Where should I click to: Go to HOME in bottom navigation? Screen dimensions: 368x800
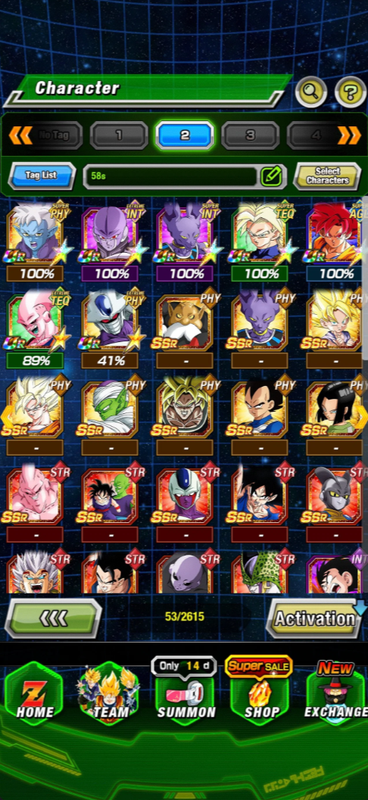click(33, 694)
